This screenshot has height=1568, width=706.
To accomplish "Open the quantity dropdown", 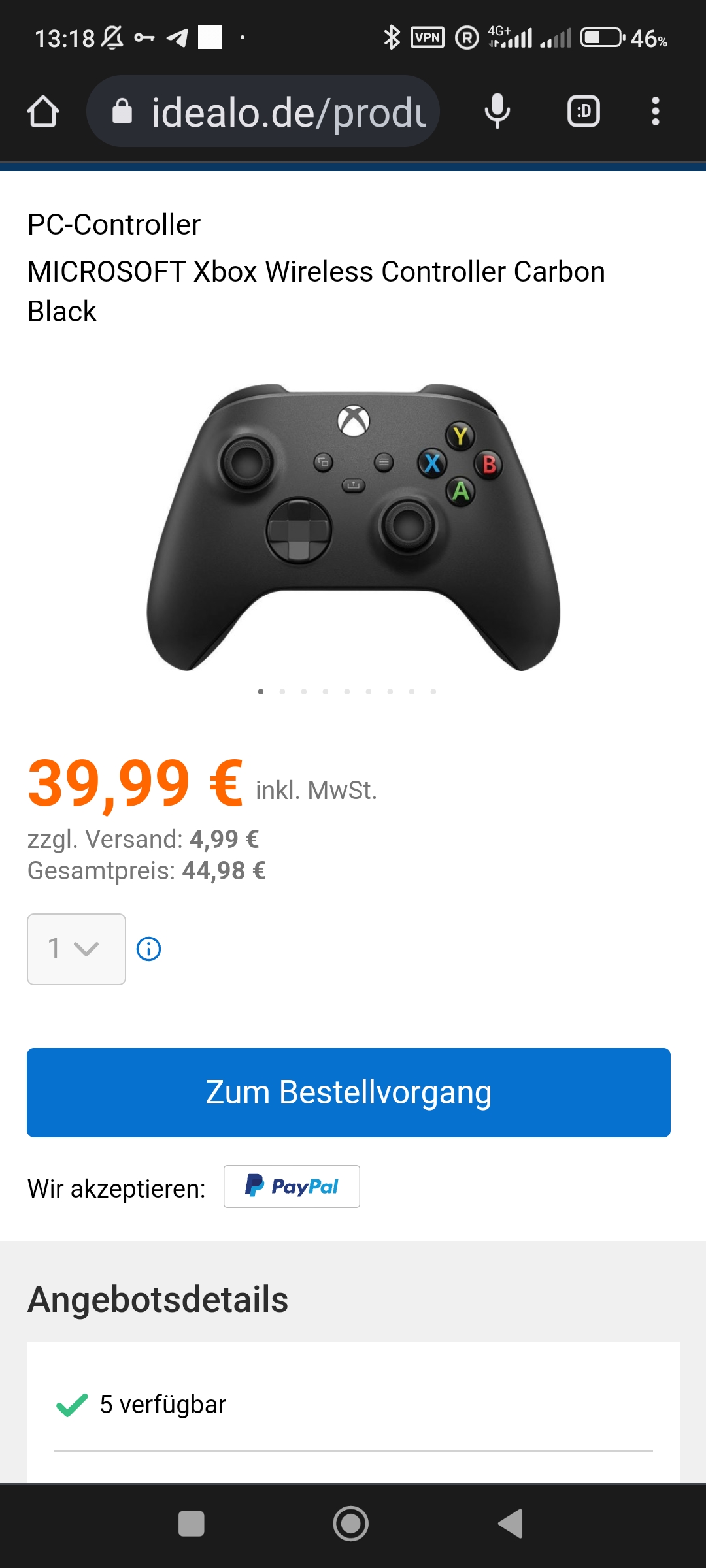I will (x=76, y=949).
